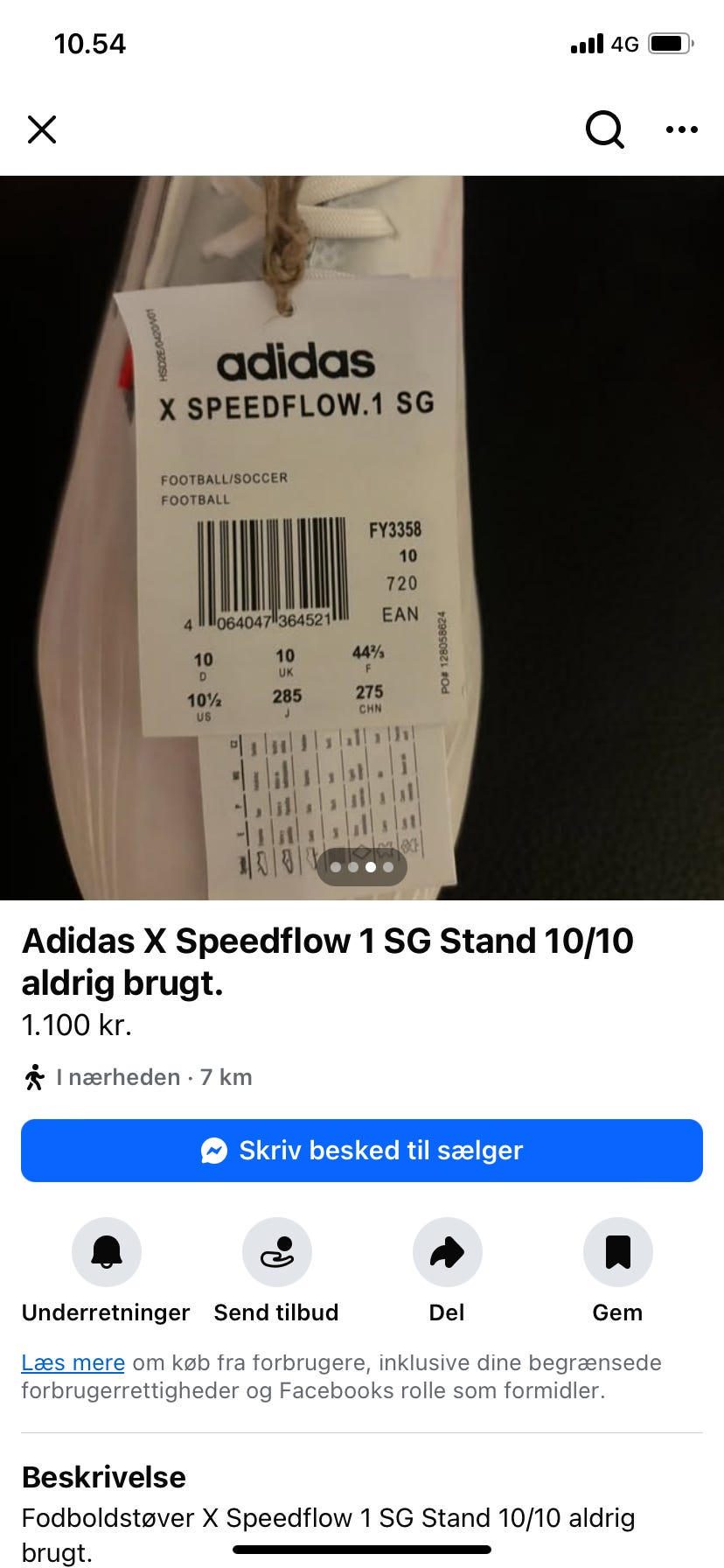Turn on Underretninger bell for listing
Image resolution: width=724 pixels, height=1568 pixels.
click(106, 1252)
